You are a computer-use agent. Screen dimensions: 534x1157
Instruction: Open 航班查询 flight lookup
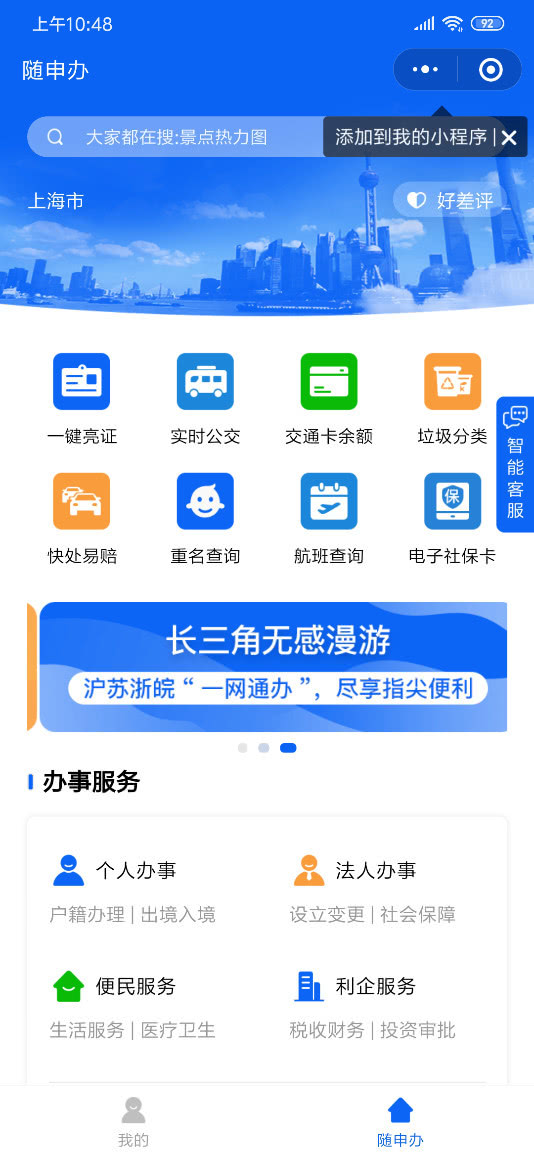pyautogui.click(x=329, y=519)
